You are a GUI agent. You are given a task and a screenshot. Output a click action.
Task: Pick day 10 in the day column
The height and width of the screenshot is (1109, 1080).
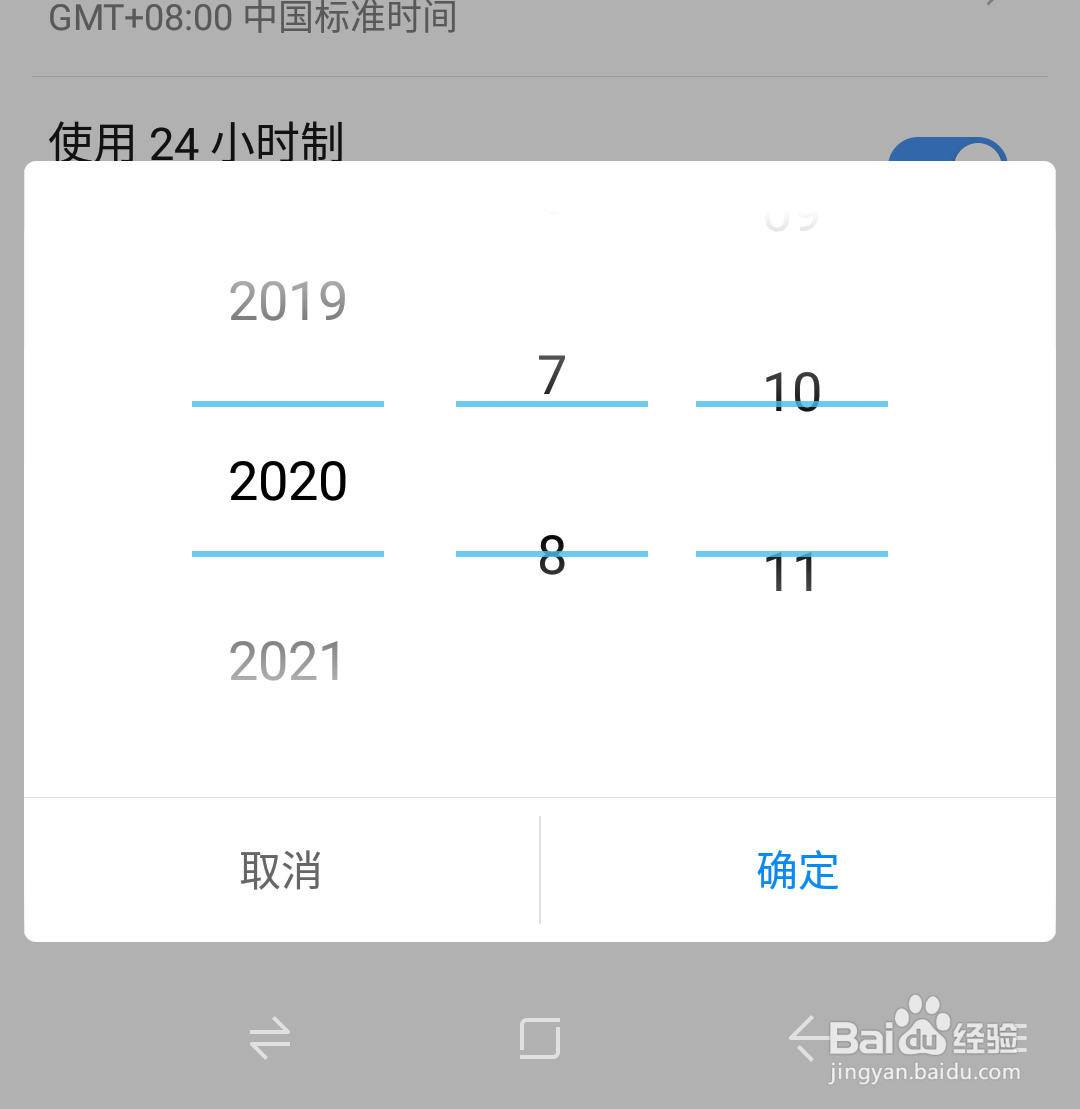791,391
